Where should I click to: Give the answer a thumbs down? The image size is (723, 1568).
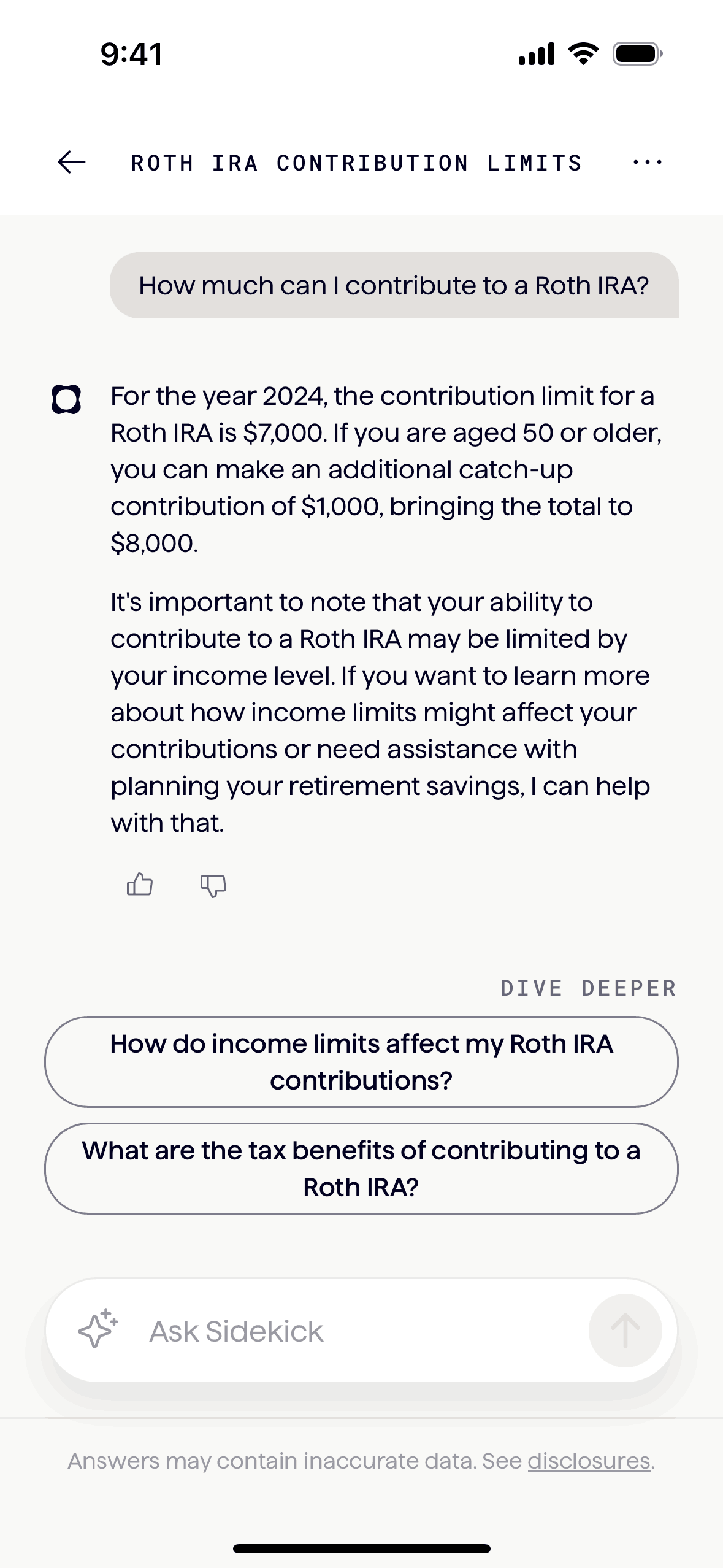[x=213, y=885]
